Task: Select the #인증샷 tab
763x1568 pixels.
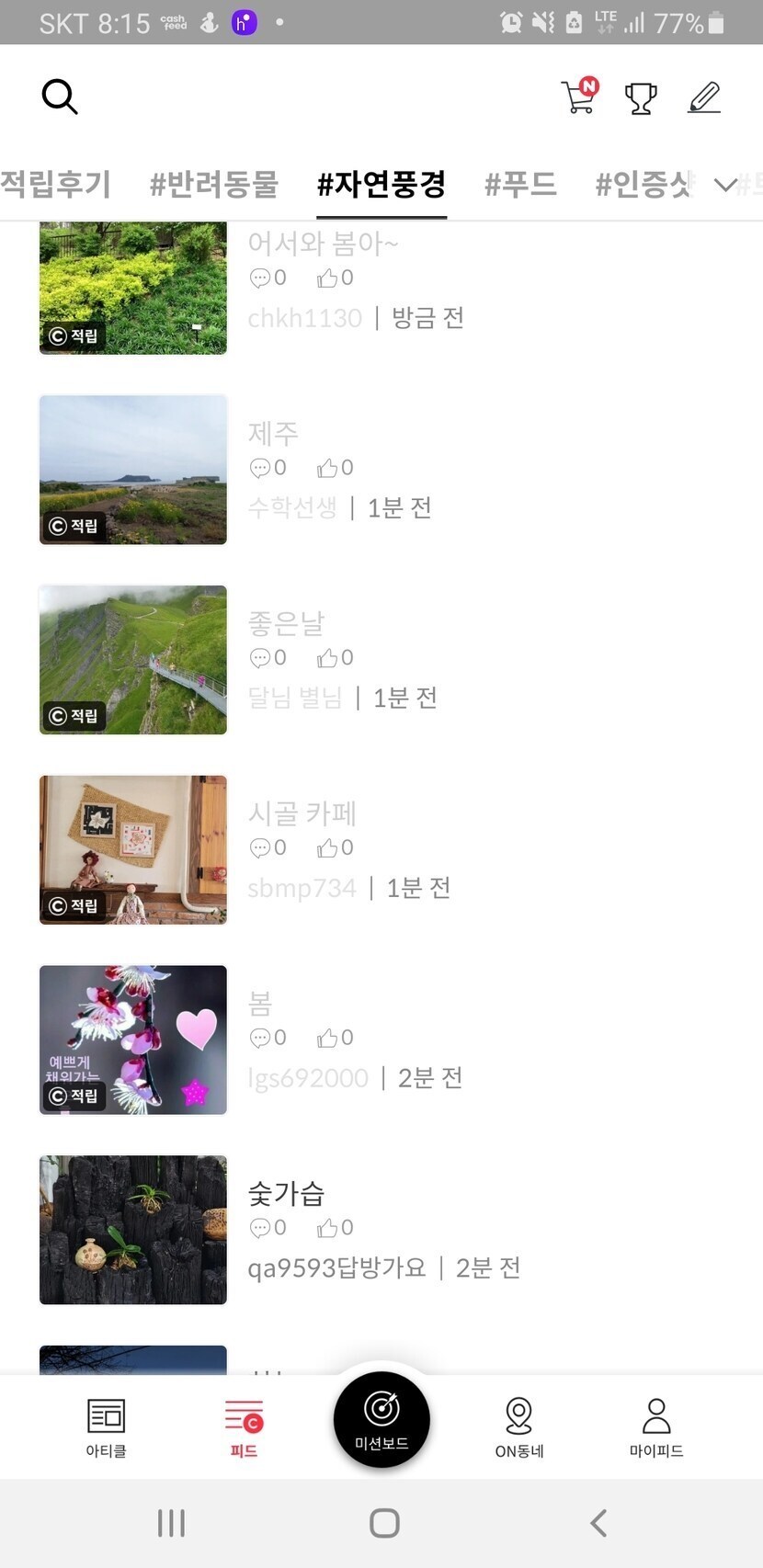Action: coord(643,184)
